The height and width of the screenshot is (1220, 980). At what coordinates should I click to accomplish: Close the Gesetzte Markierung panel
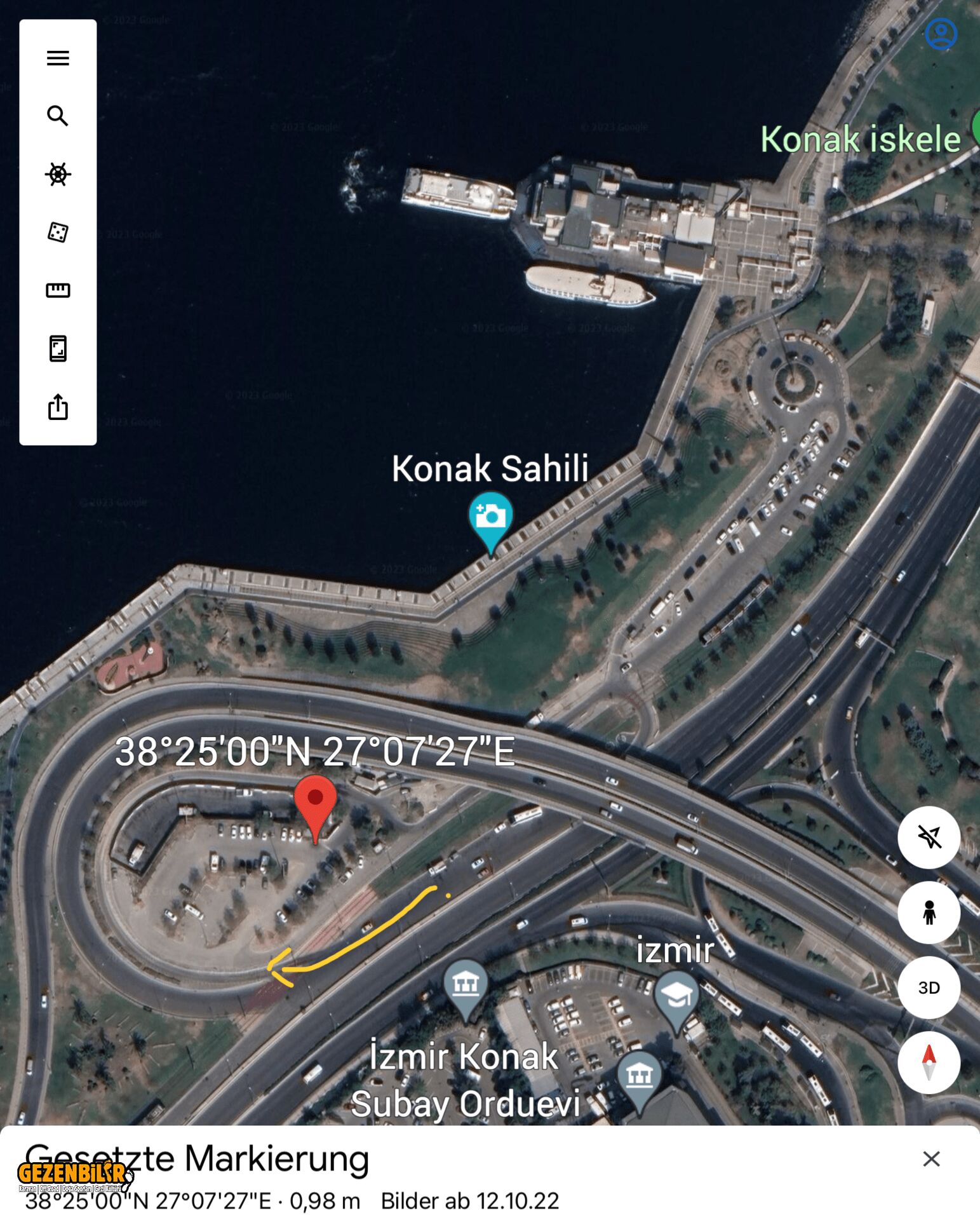pos(931,1159)
